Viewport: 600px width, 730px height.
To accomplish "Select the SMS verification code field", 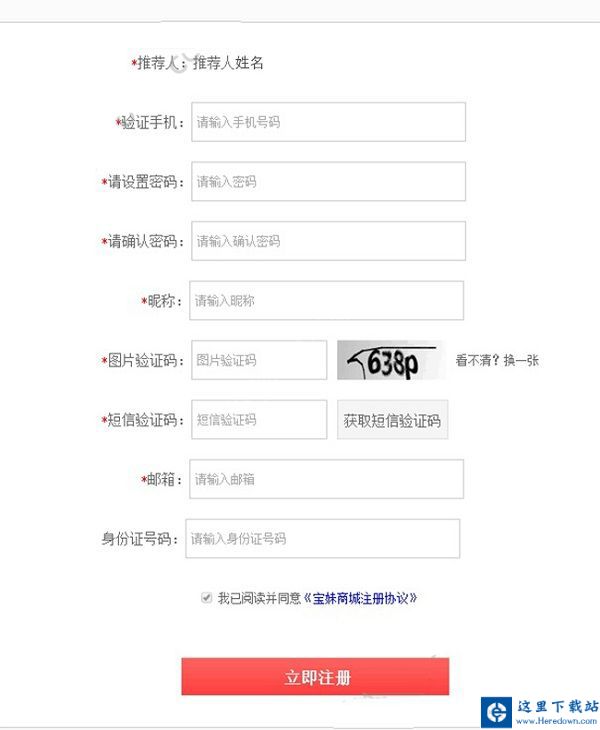I will point(259,419).
